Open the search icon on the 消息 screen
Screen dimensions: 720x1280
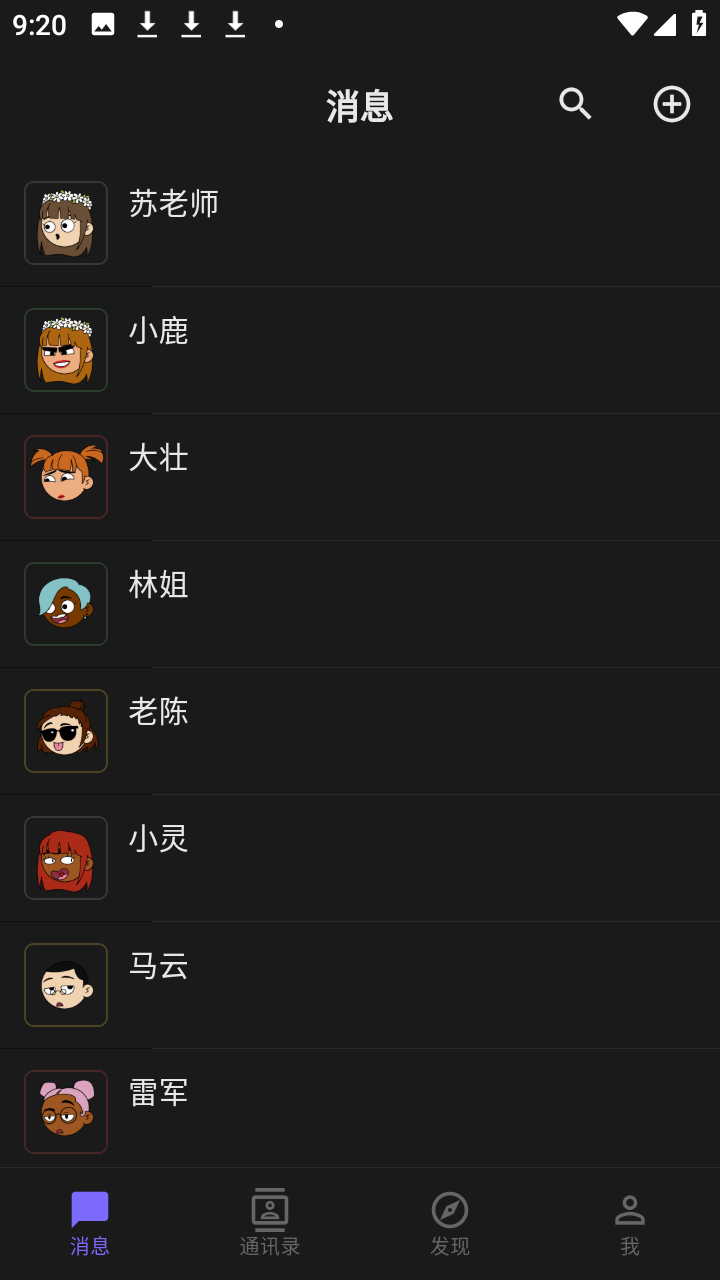tap(575, 103)
